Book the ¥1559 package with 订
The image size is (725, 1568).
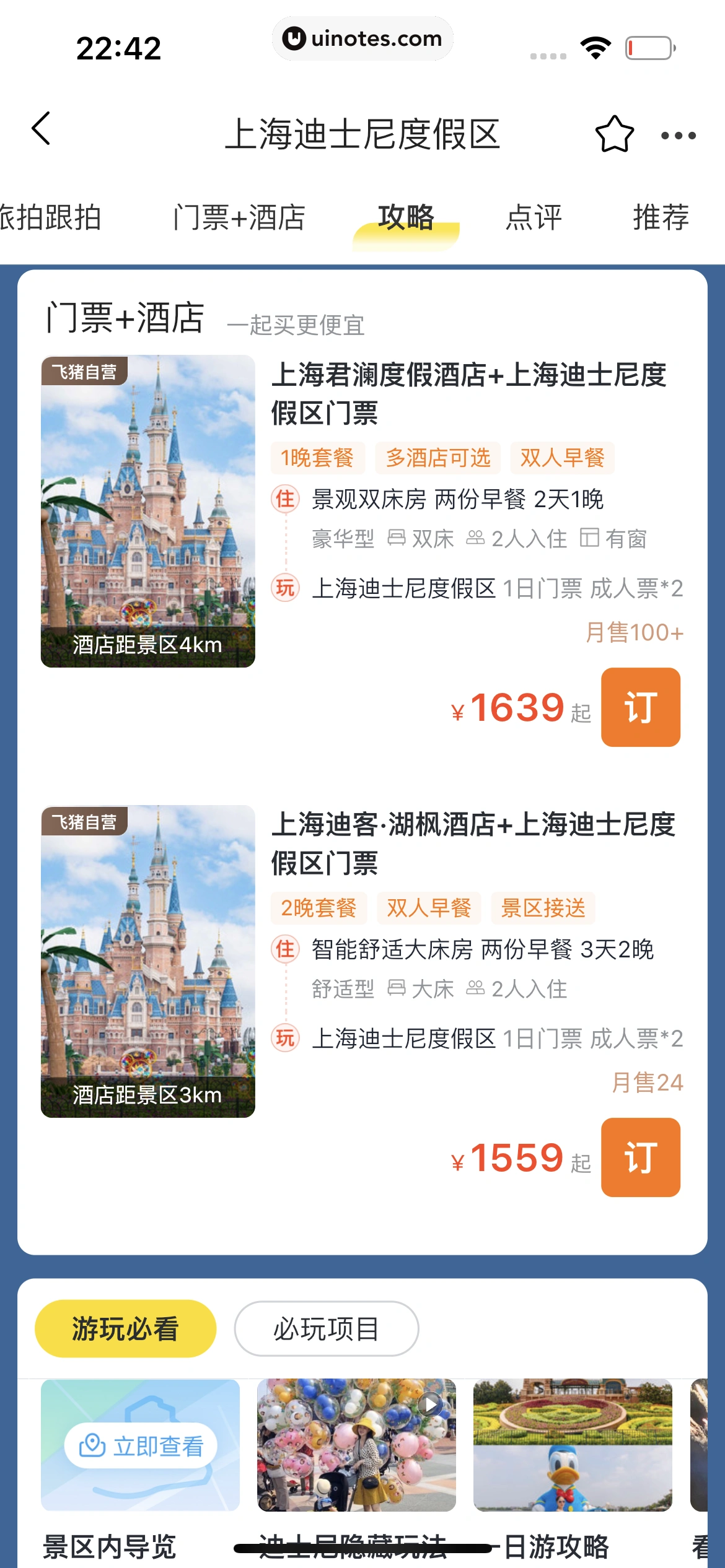(x=640, y=1157)
